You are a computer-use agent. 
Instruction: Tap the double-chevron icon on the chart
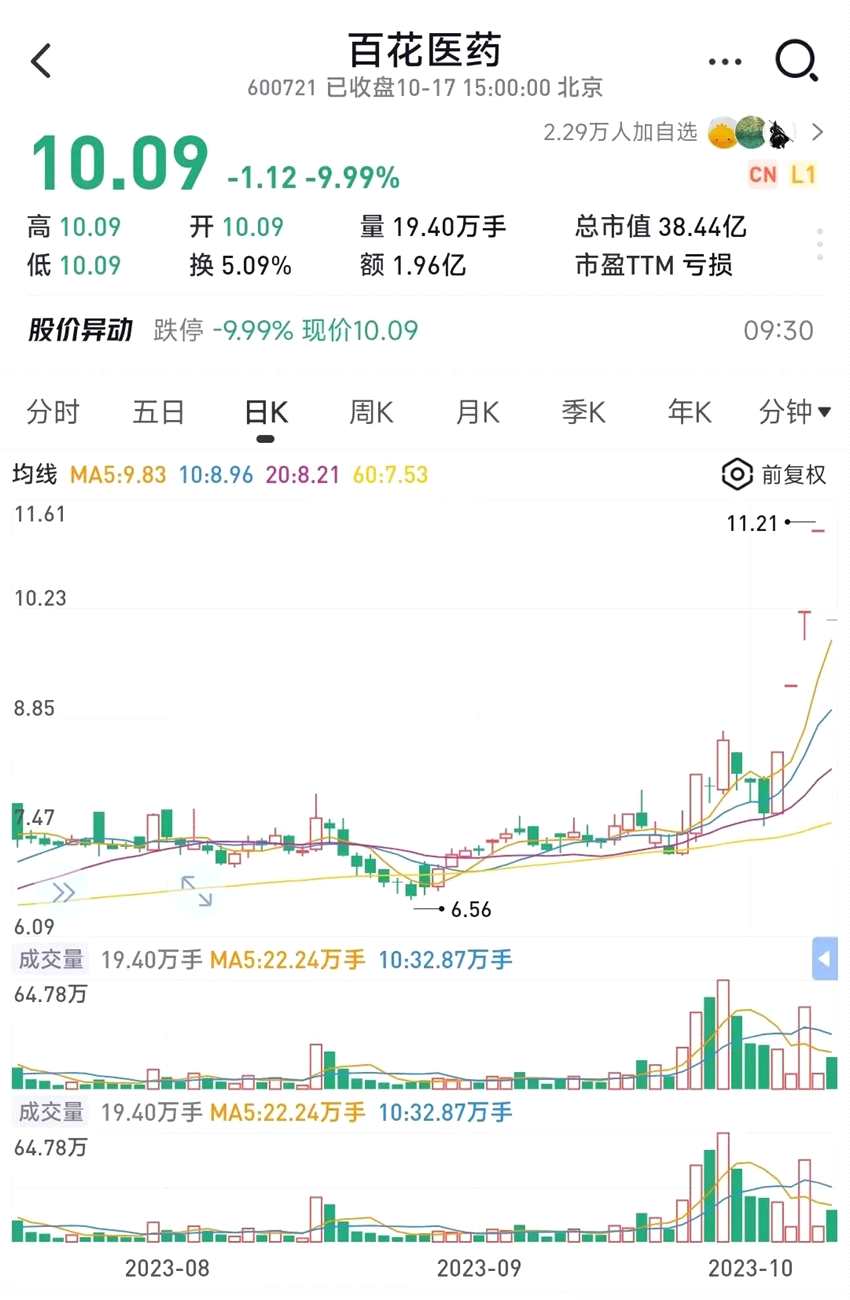pos(63,892)
